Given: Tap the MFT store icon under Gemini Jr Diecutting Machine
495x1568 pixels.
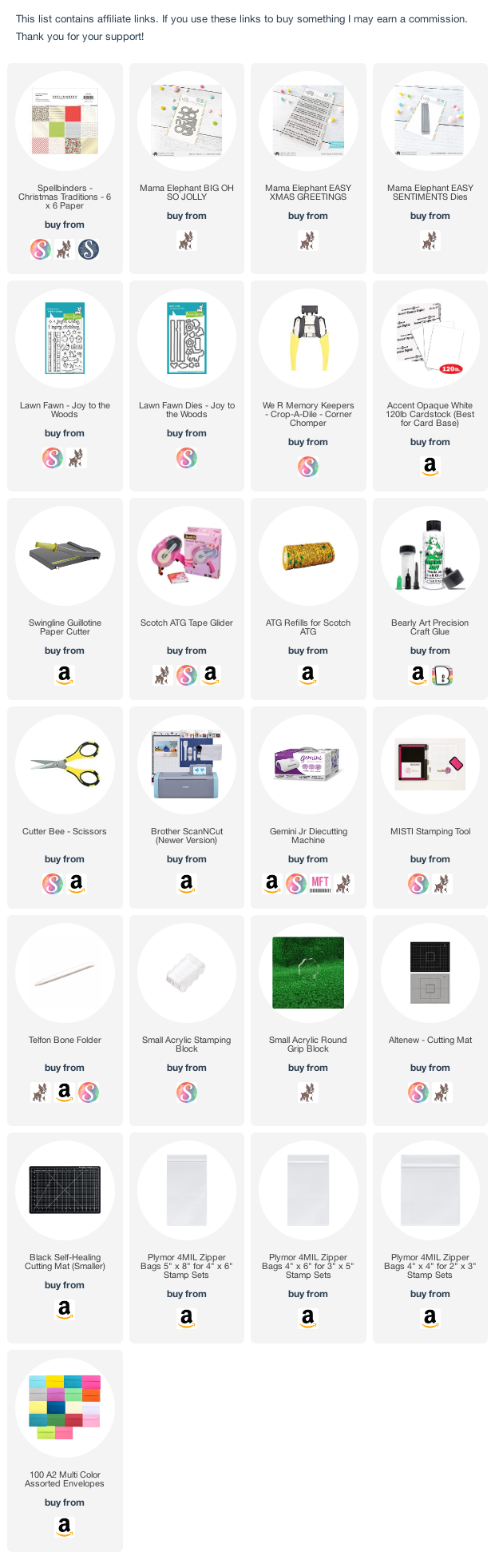Looking at the screenshot, I should [x=320, y=884].
